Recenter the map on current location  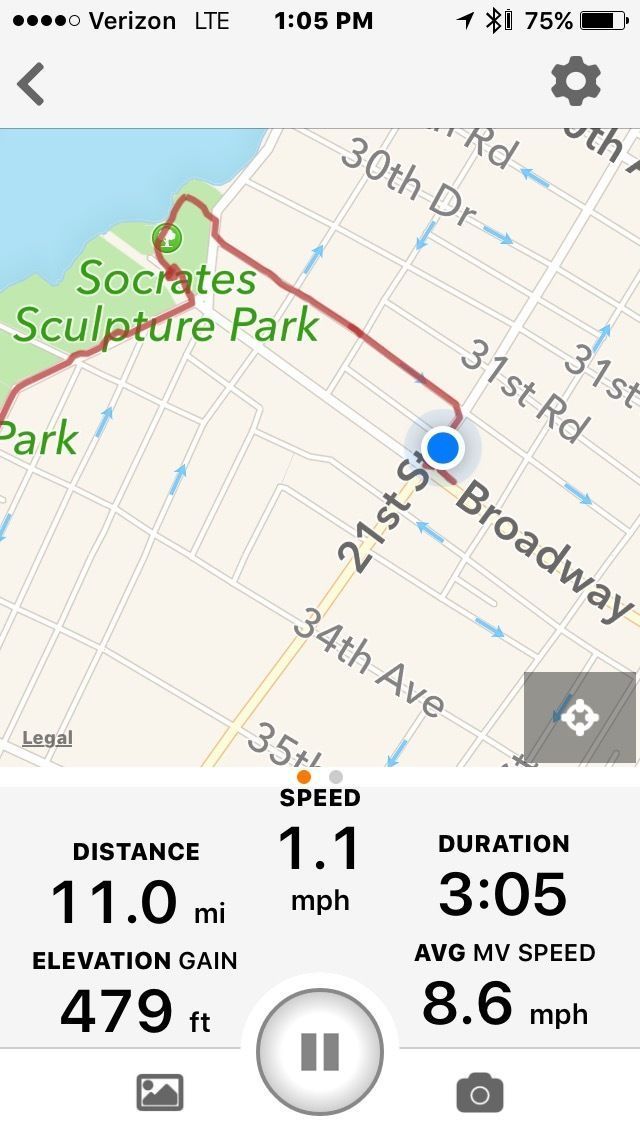coord(580,717)
